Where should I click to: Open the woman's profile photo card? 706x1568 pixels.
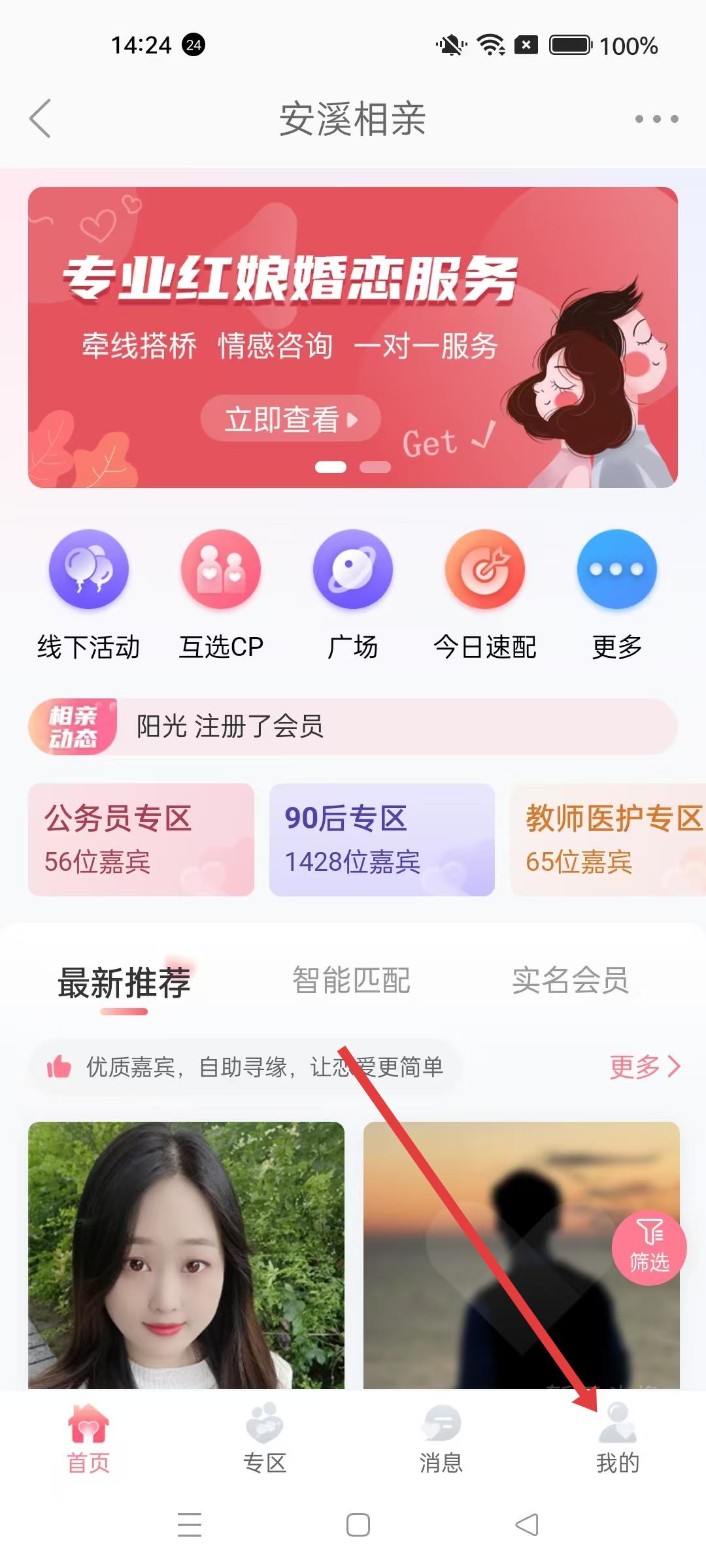pos(186,1254)
